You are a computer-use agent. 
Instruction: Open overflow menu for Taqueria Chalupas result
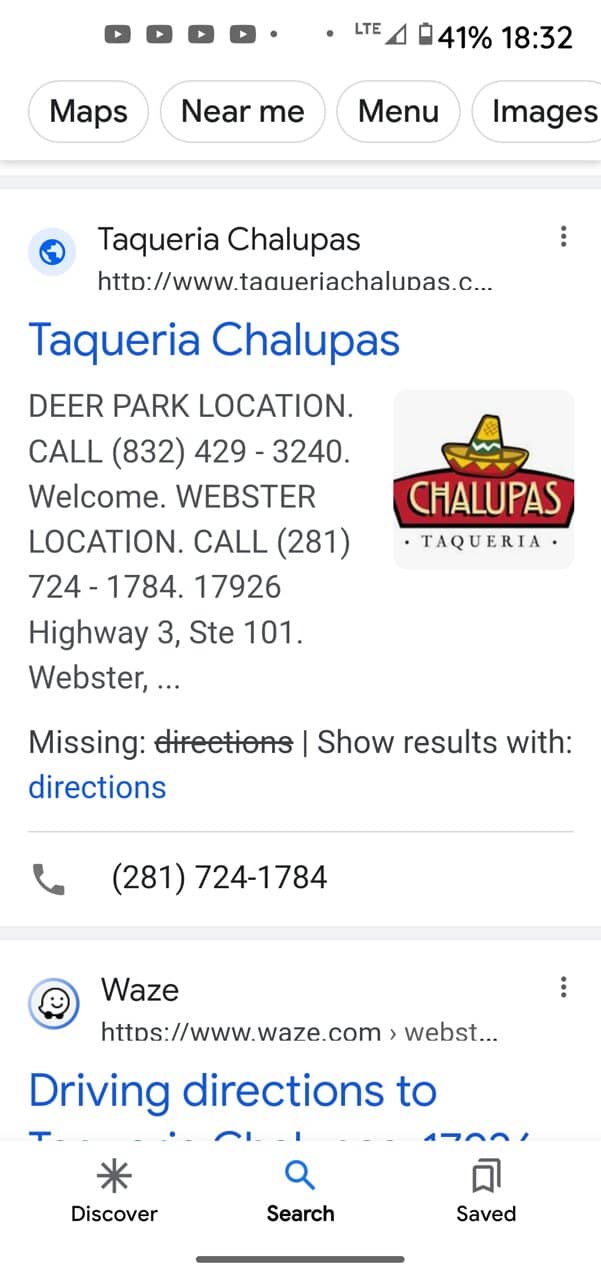tap(564, 237)
